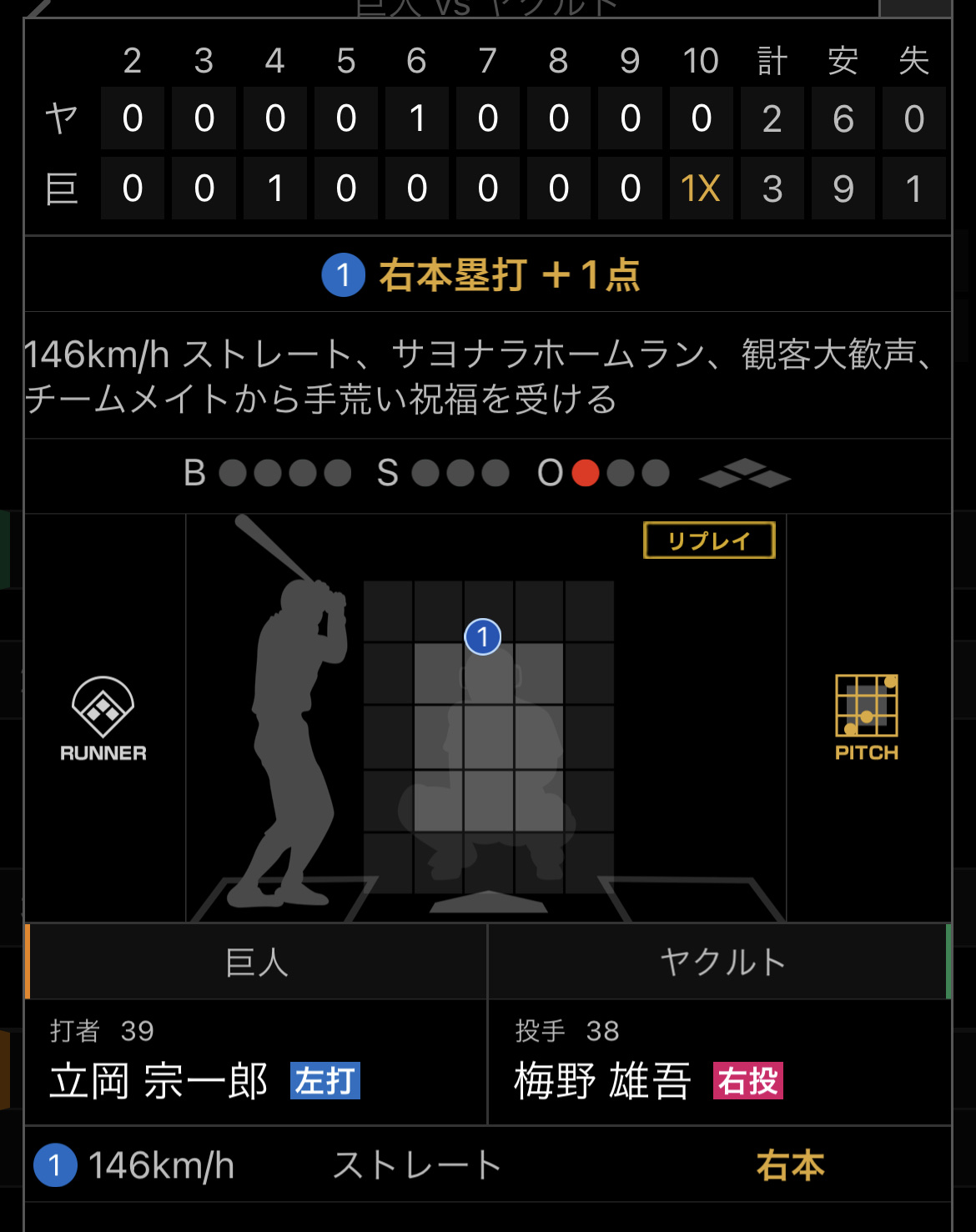Switch to the RUNNER view
This screenshot has height=1232, width=976.
(x=103, y=717)
